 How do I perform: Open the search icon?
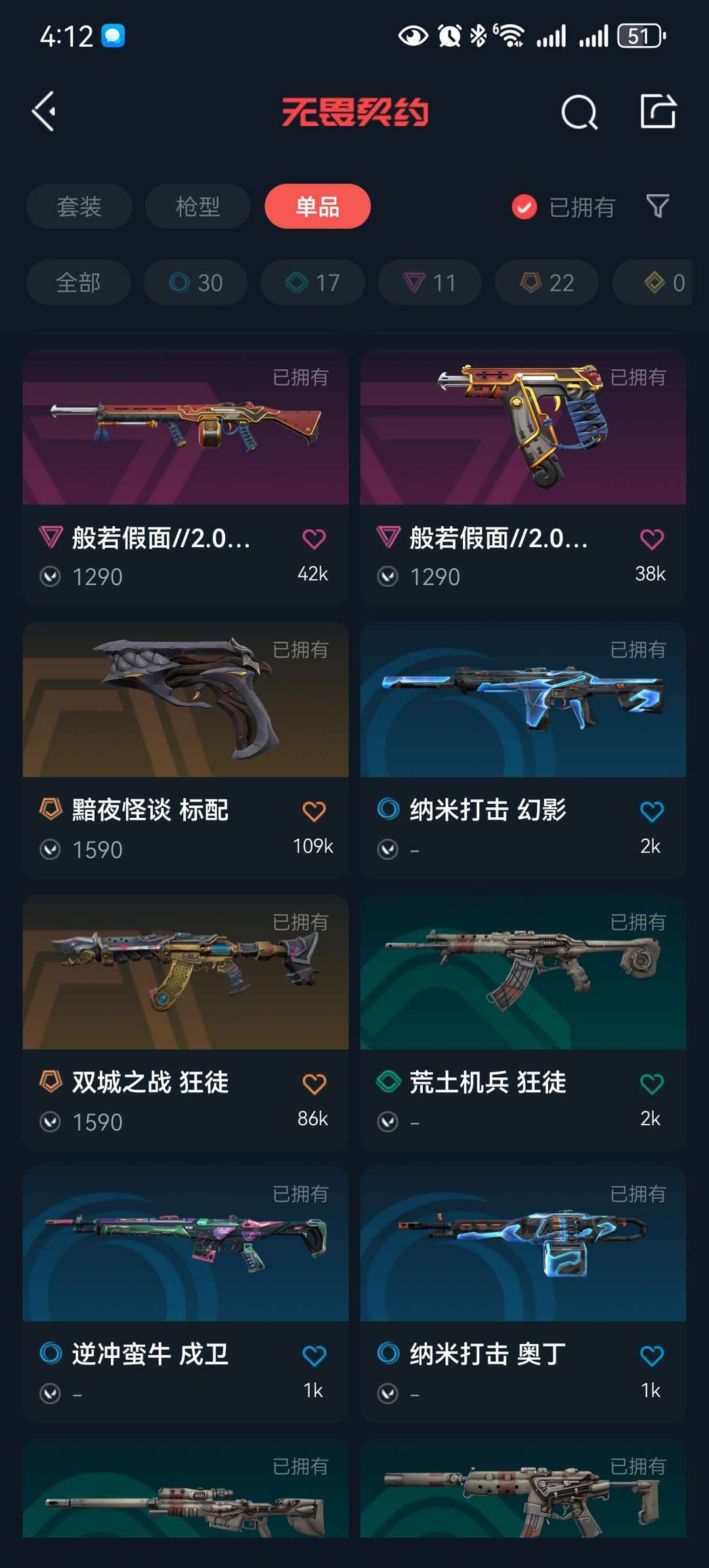coord(579,112)
